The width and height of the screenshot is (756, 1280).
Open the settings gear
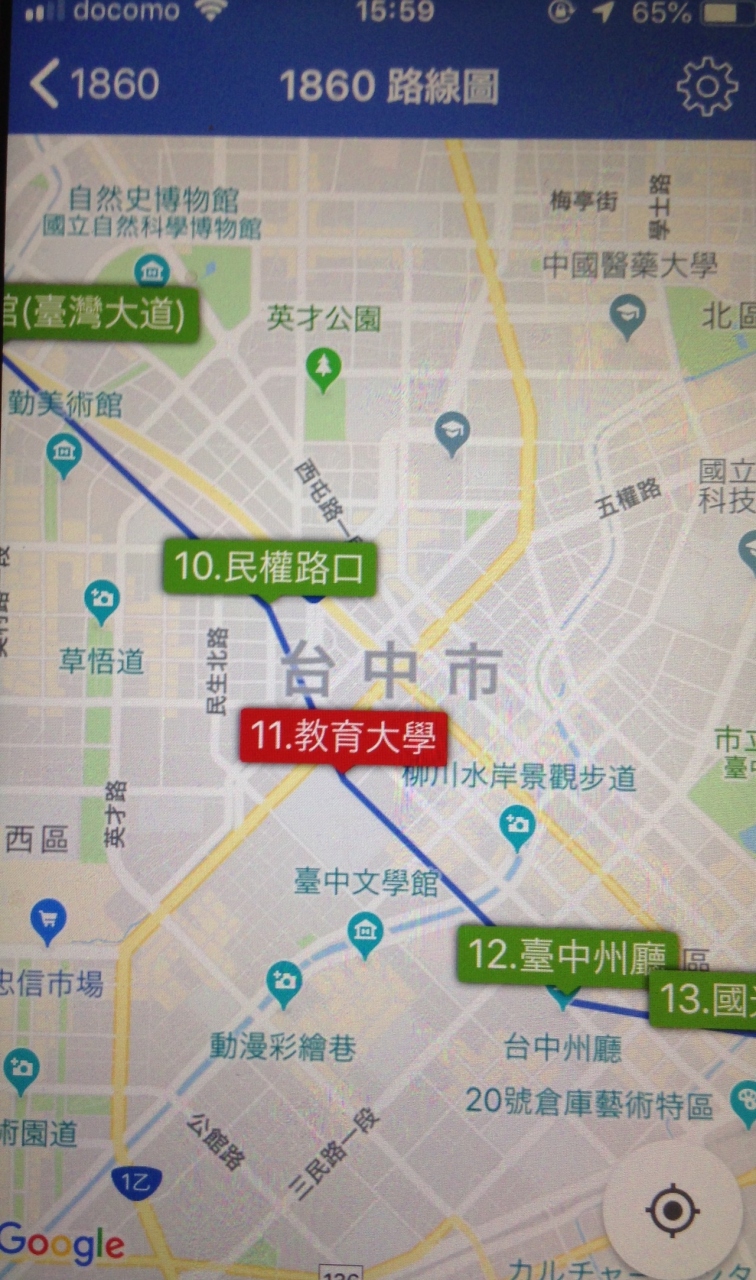tap(707, 86)
